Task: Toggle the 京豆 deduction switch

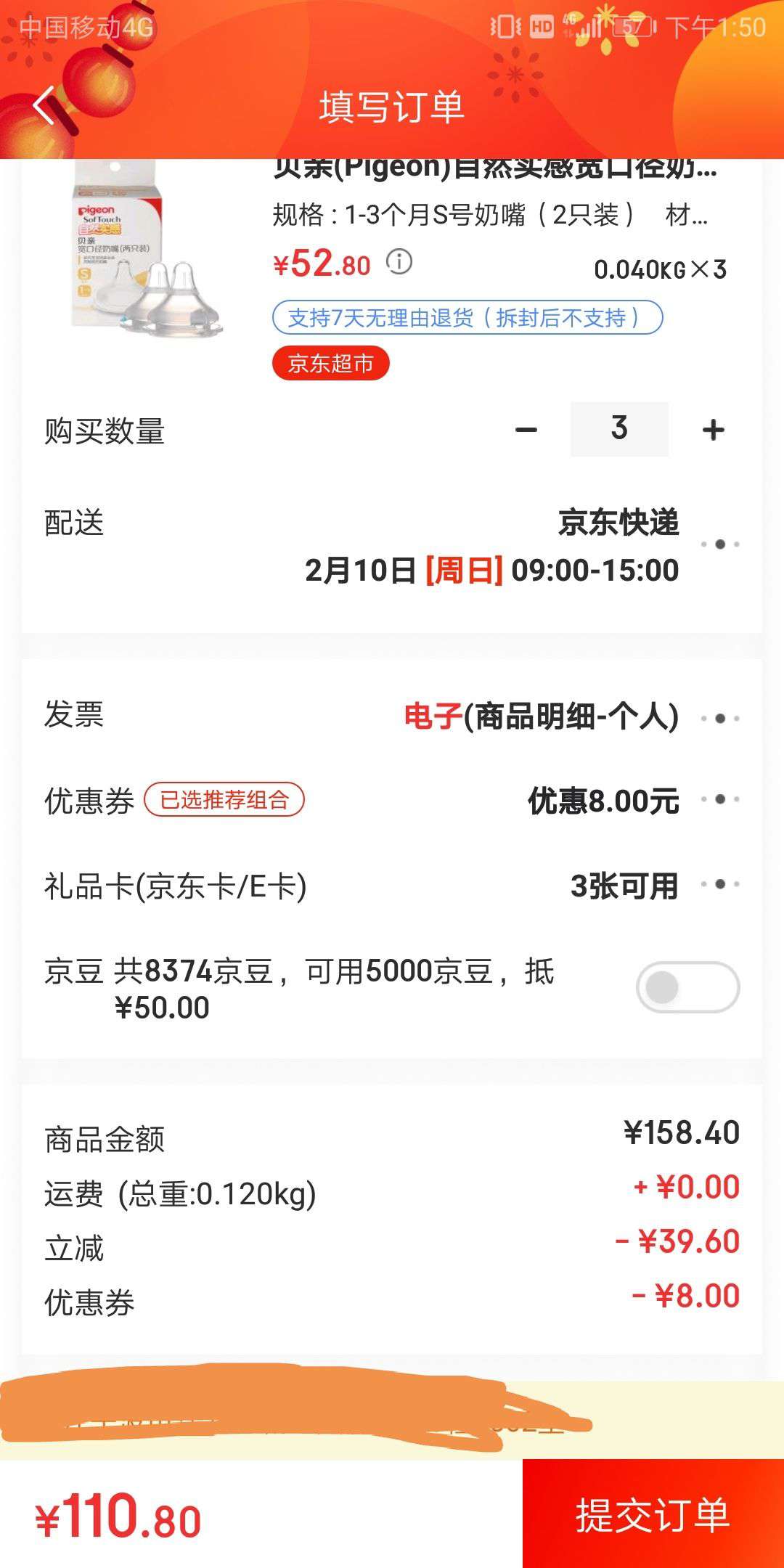Action: coord(688,987)
